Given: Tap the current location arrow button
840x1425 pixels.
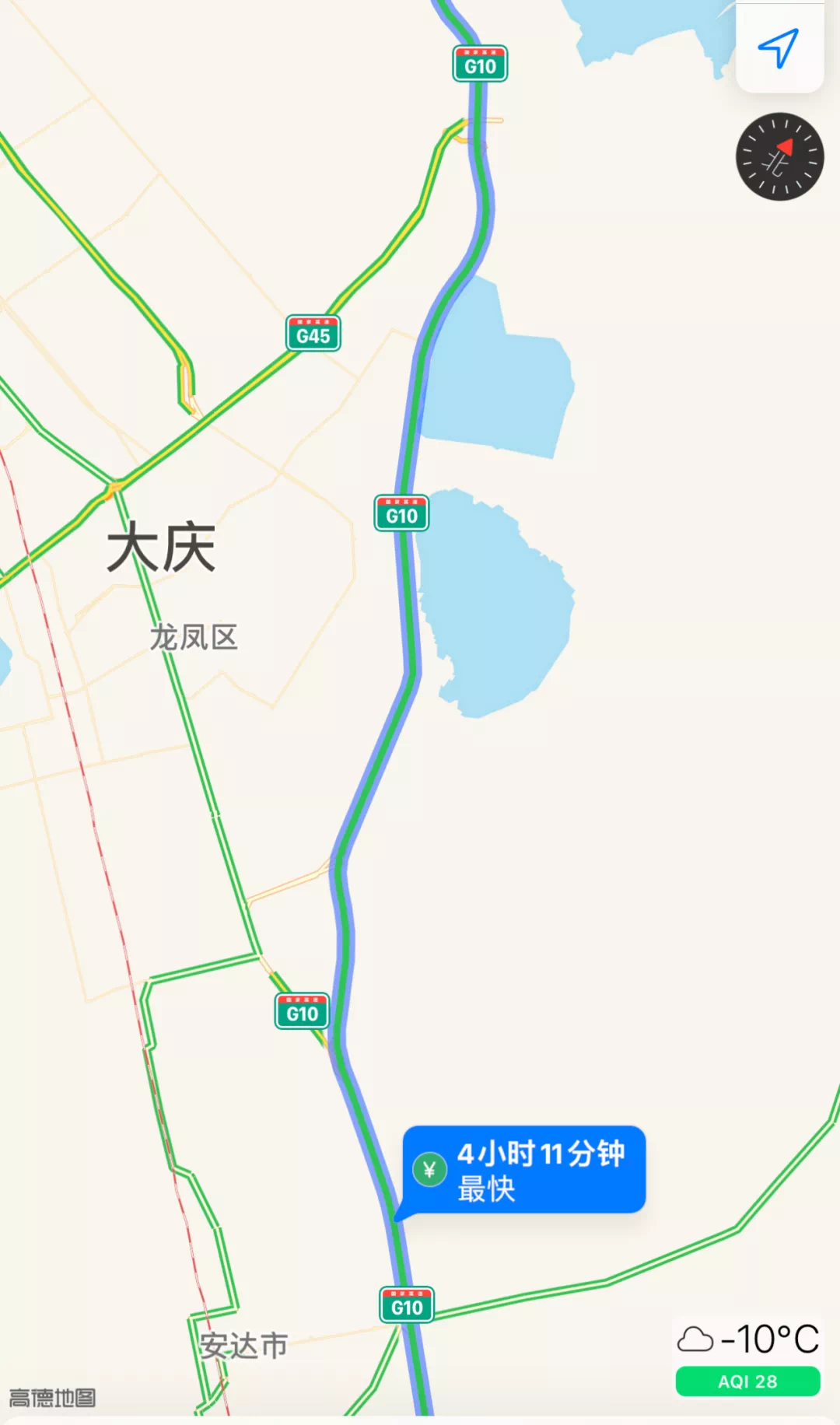Looking at the screenshot, I should (x=779, y=48).
